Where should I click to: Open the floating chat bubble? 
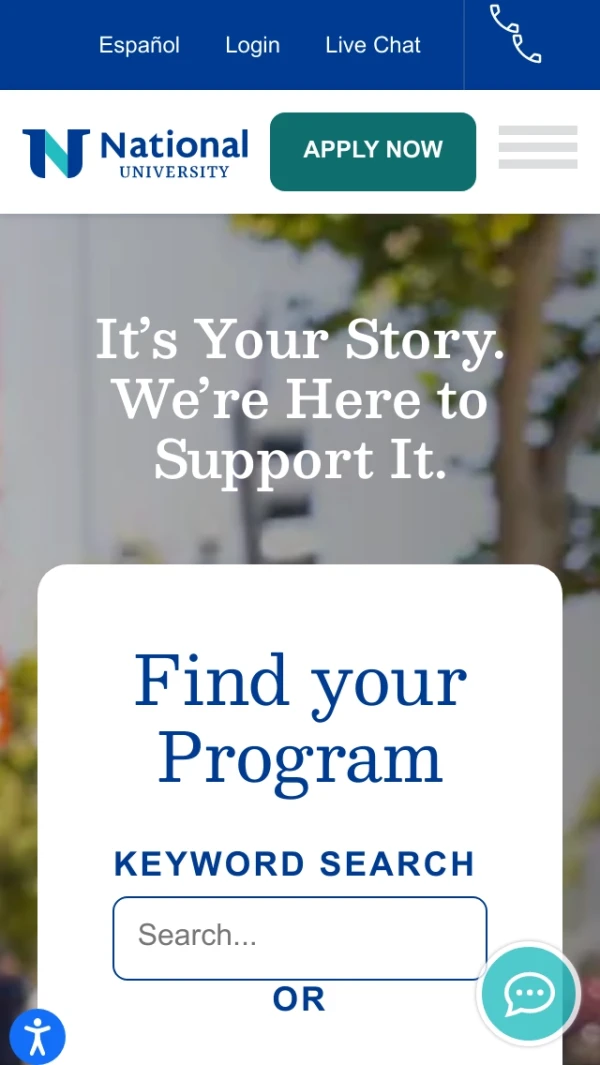pos(528,993)
